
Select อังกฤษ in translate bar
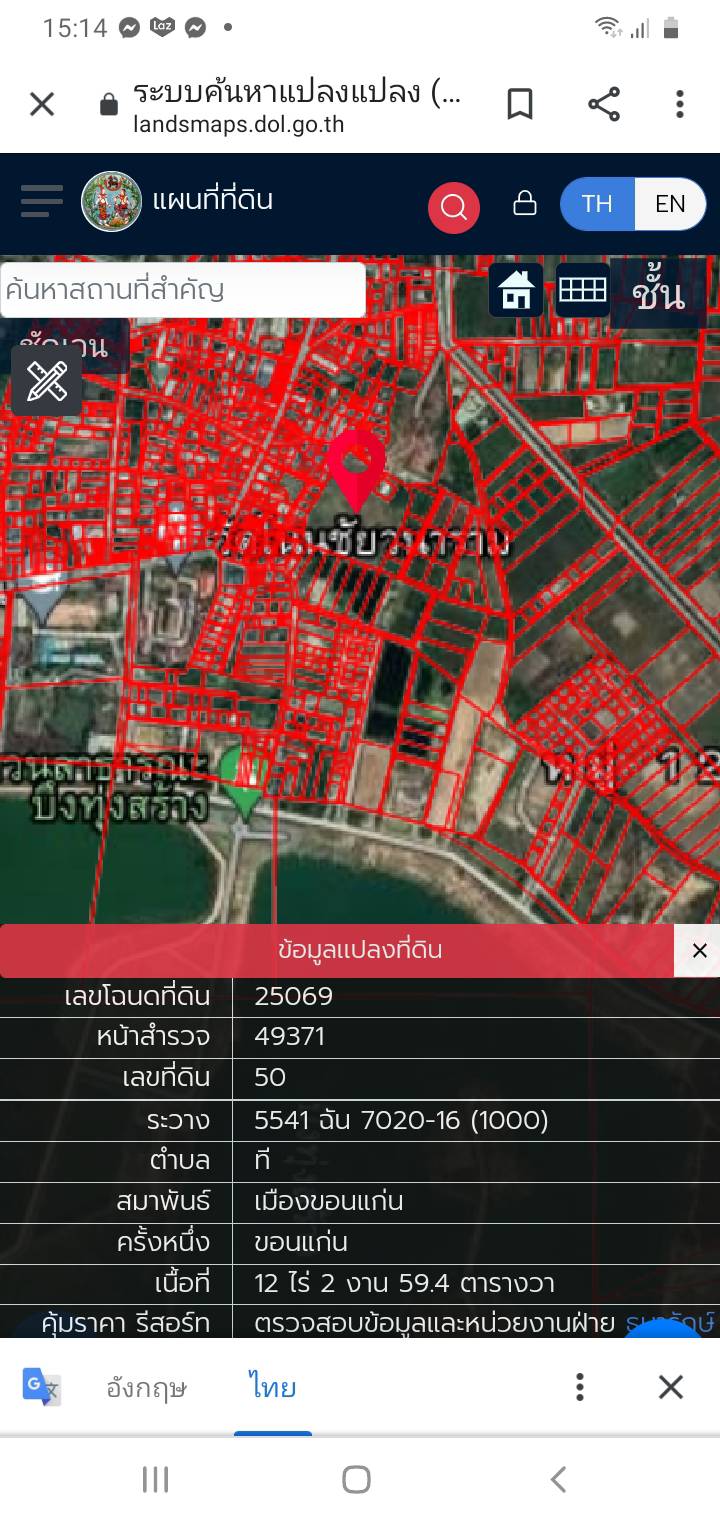pos(146,1388)
